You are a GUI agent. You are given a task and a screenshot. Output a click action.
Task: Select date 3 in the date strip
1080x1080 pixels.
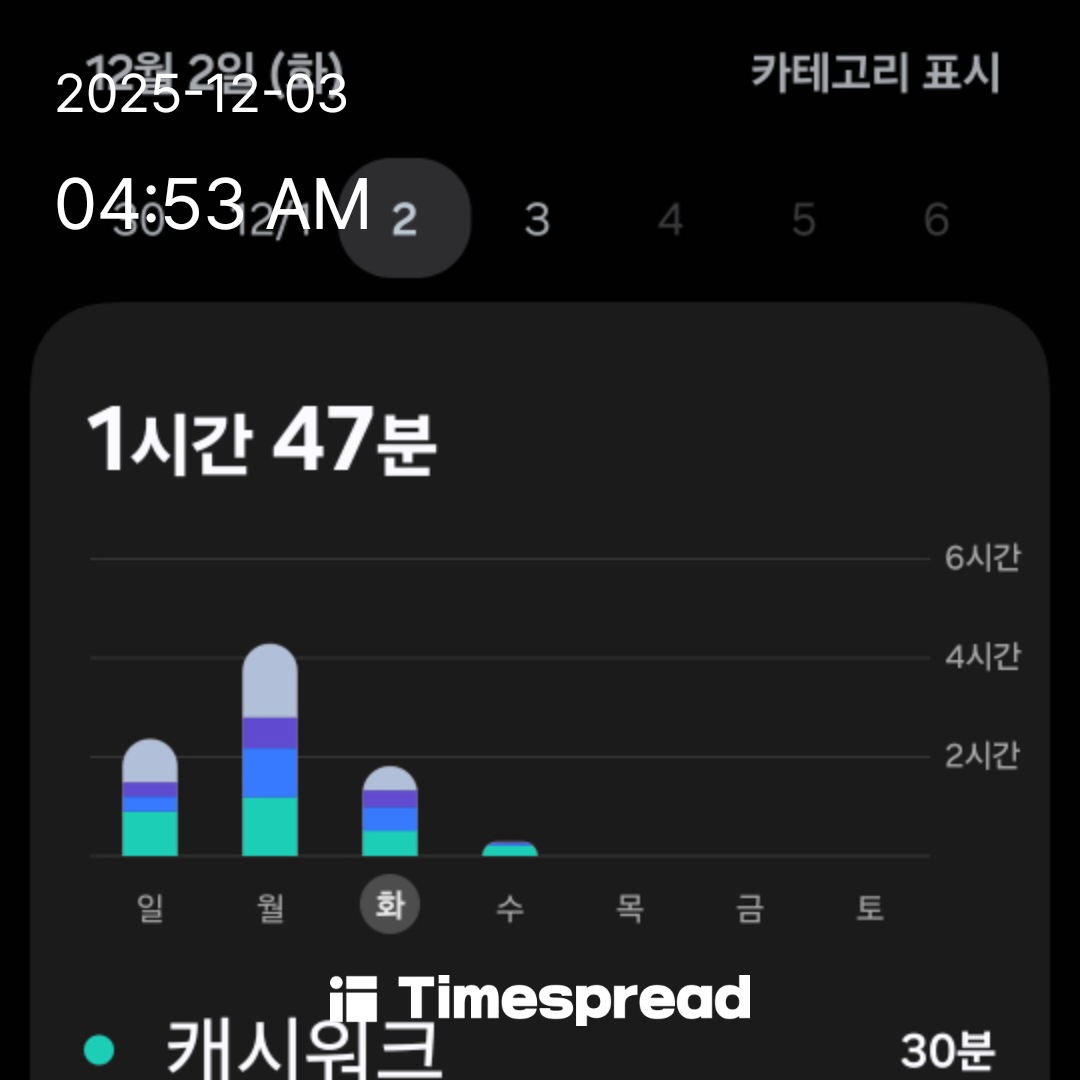(537, 219)
